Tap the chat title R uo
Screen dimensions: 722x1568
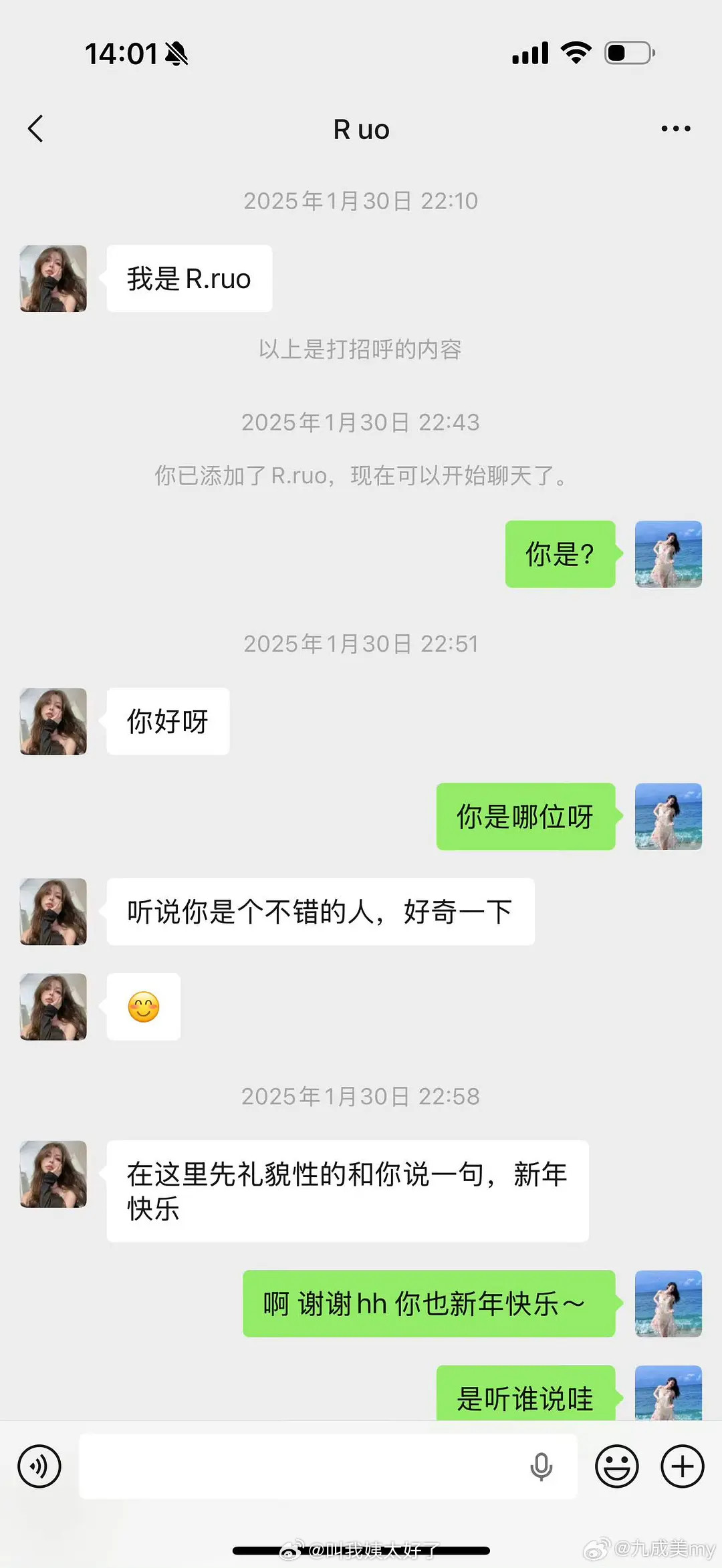(x=361, y=128)
